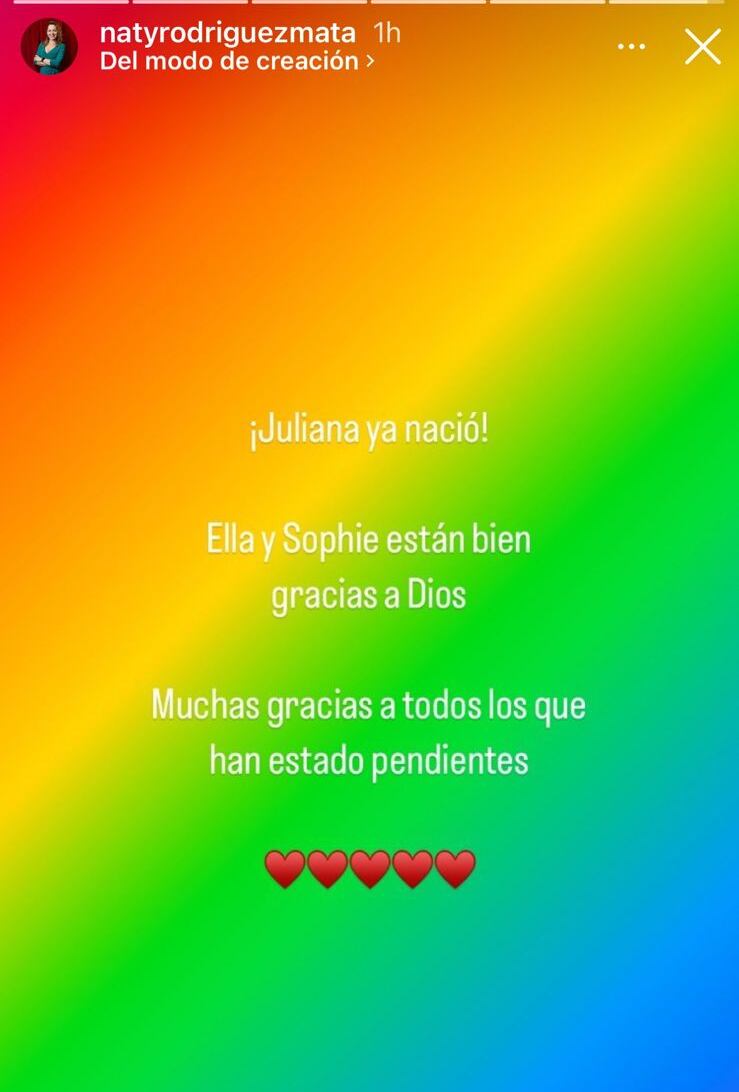Click the username natyrodriguezmata
The height and width of the screenshot is (1092, 739).
[x=229, y=32]
